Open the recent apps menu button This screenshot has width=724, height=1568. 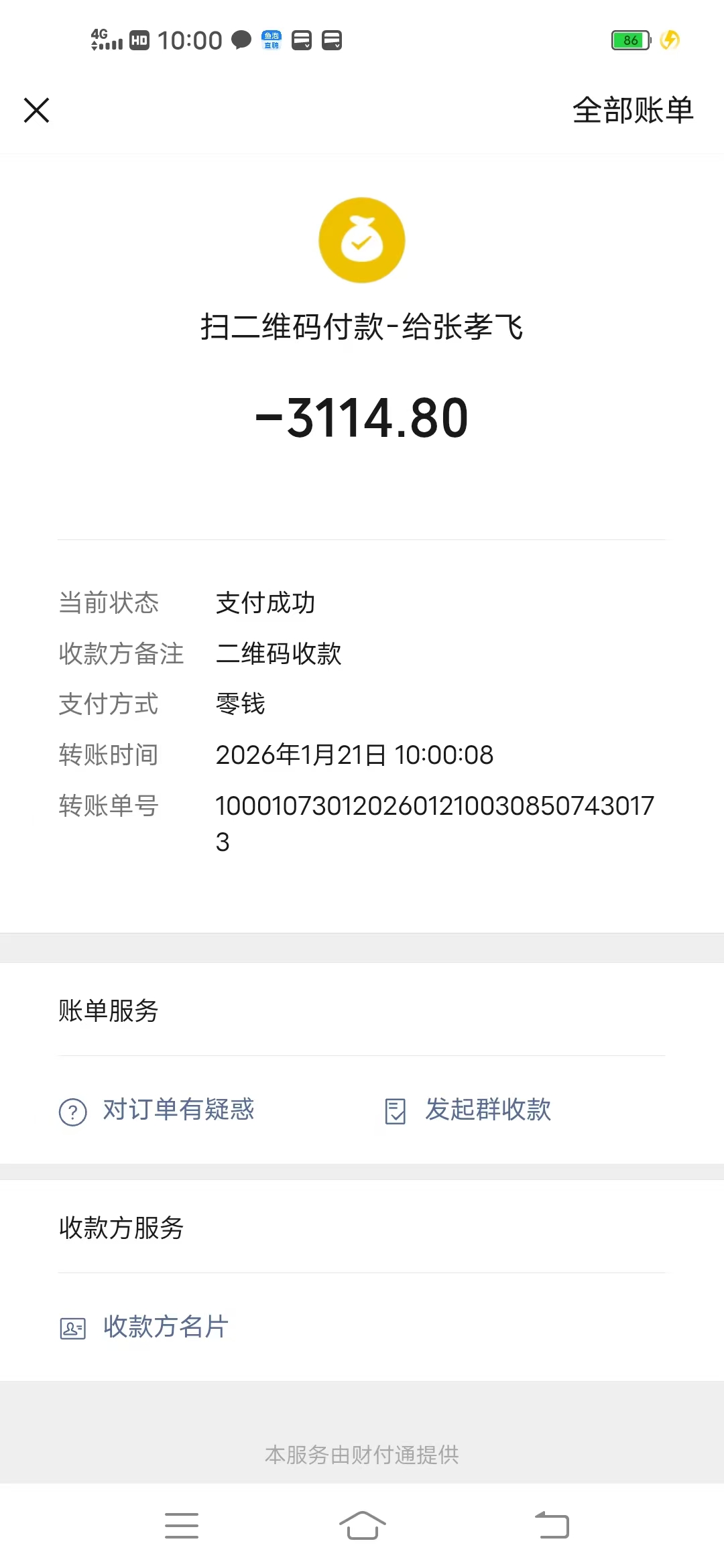(182, 1526)
